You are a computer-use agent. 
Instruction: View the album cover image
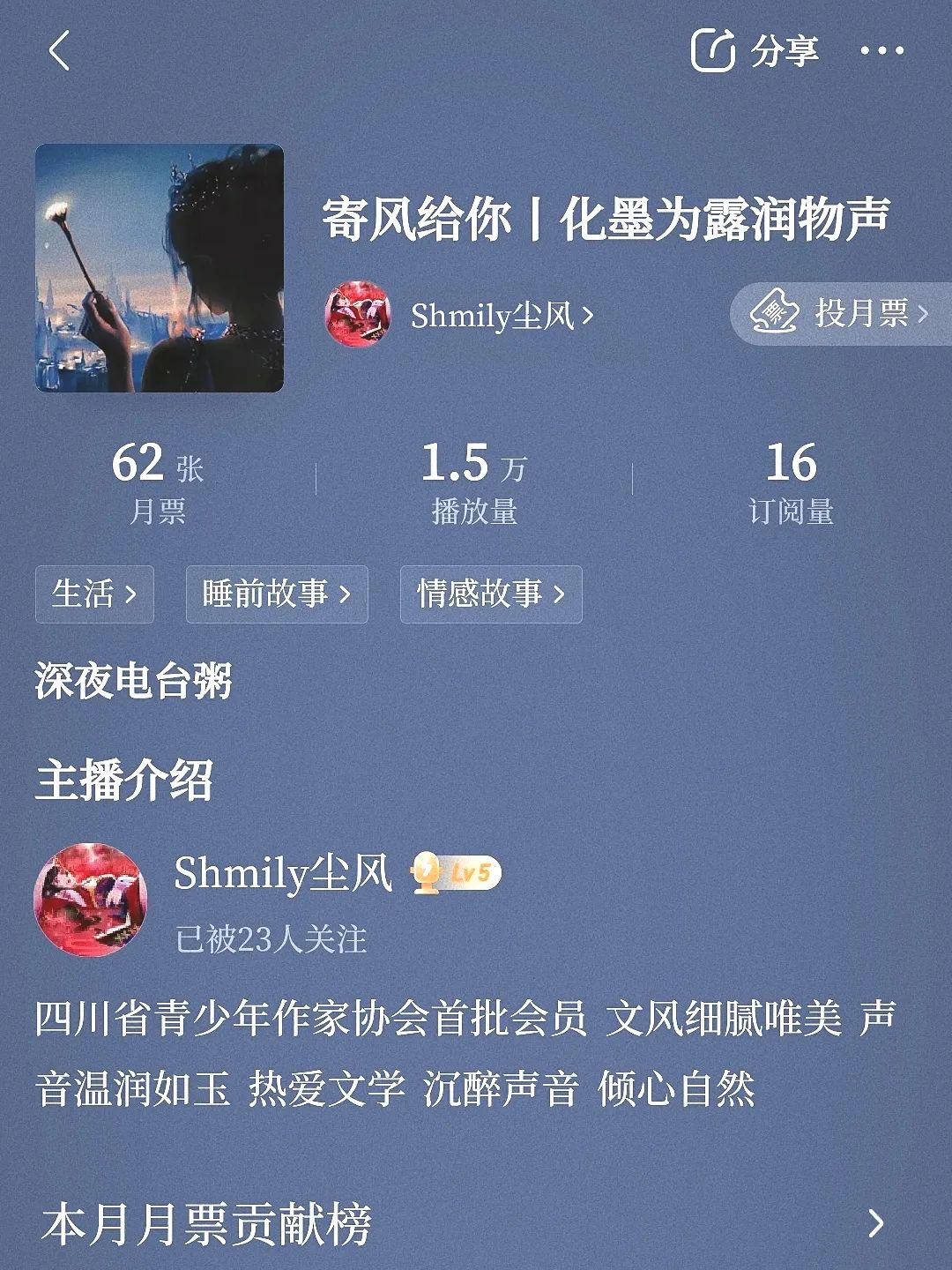160,268
